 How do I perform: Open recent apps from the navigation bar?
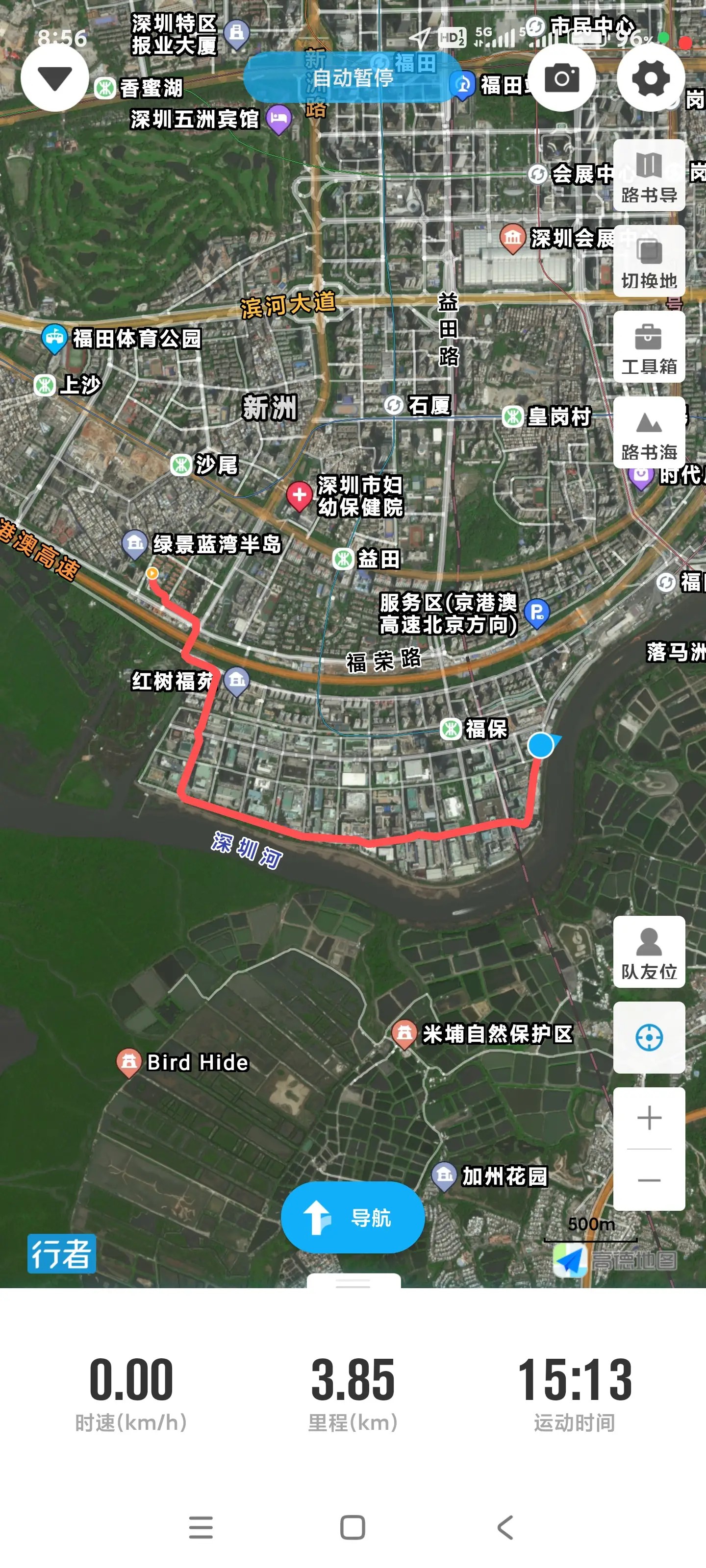coord(201,1527)
